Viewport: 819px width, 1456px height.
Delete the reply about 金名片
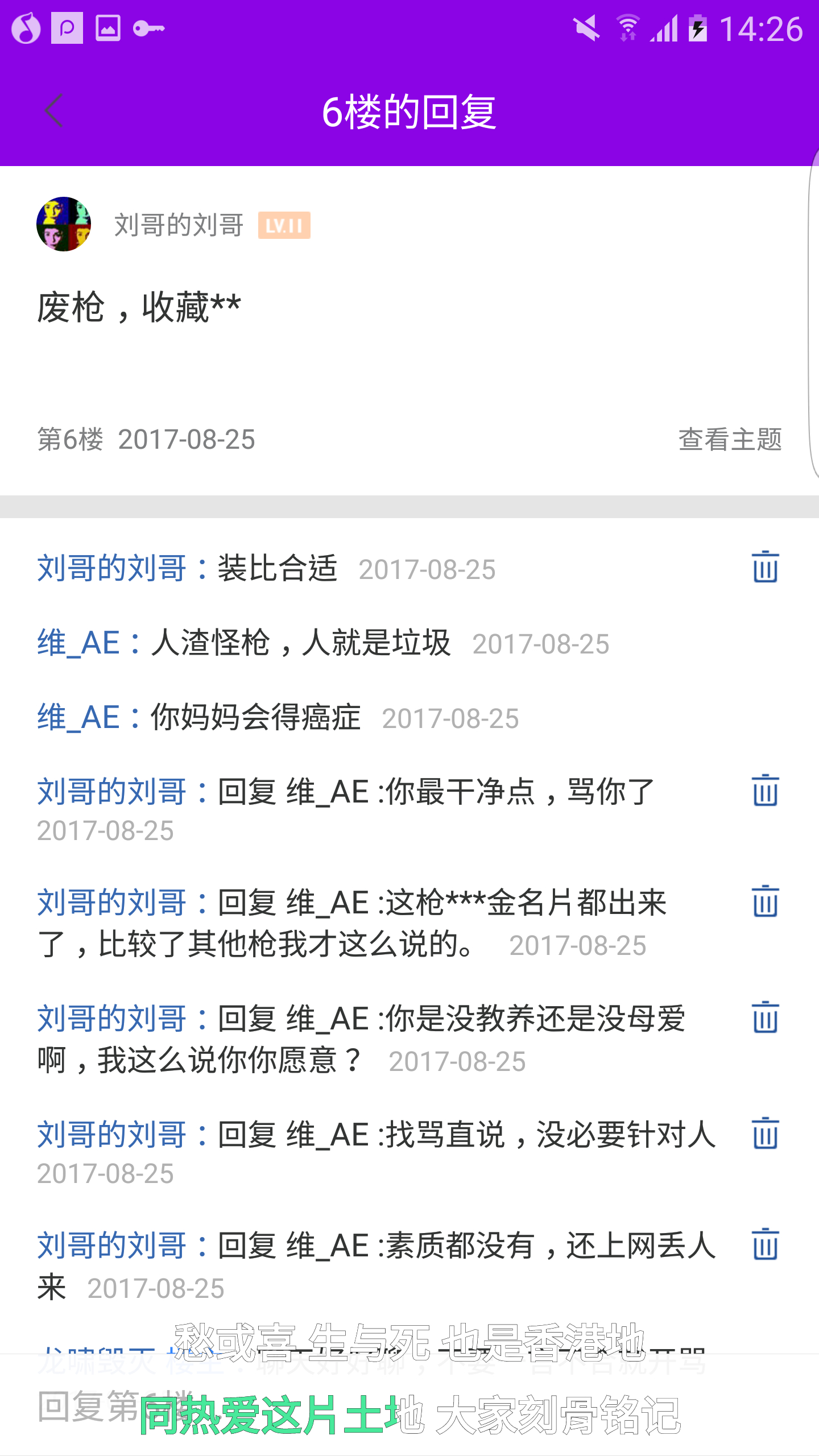[x=765, y=901]
